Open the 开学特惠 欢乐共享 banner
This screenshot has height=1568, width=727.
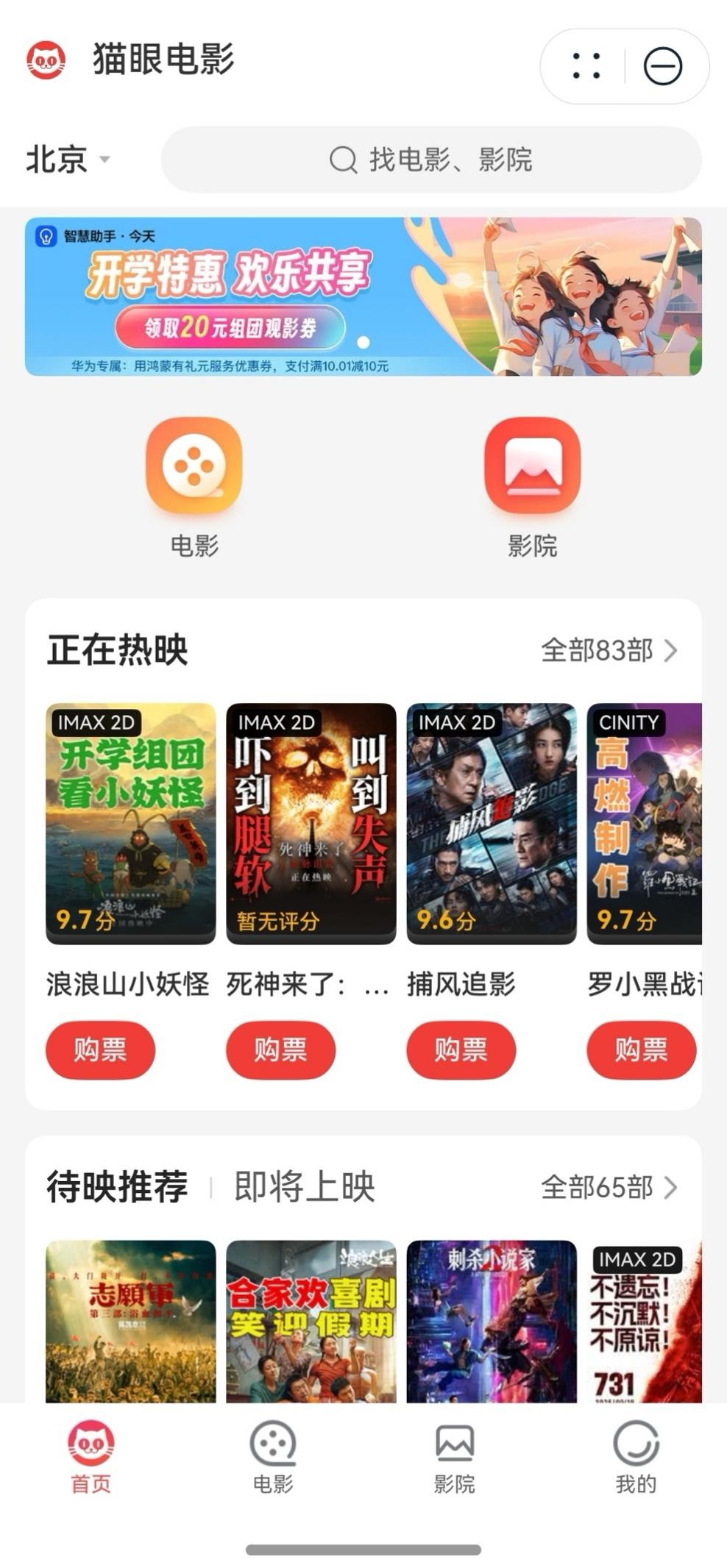[363, 296]
